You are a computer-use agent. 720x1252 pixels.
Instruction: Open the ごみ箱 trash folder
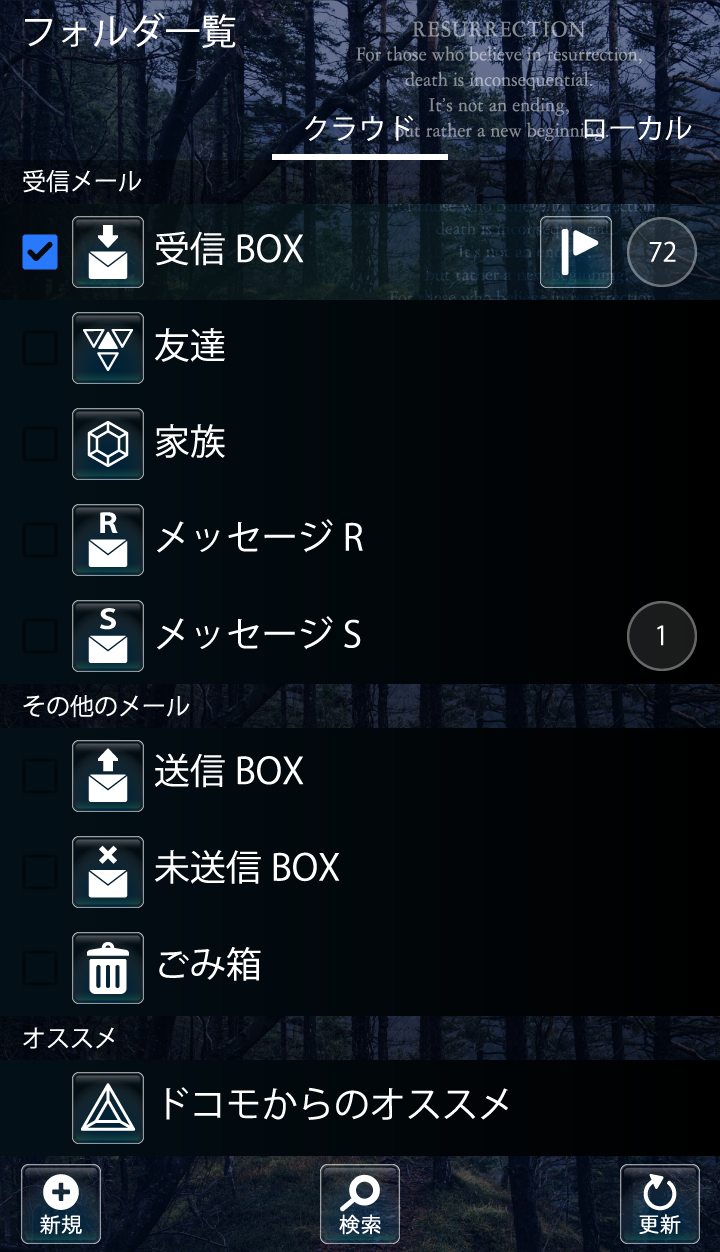coord(300,966)
